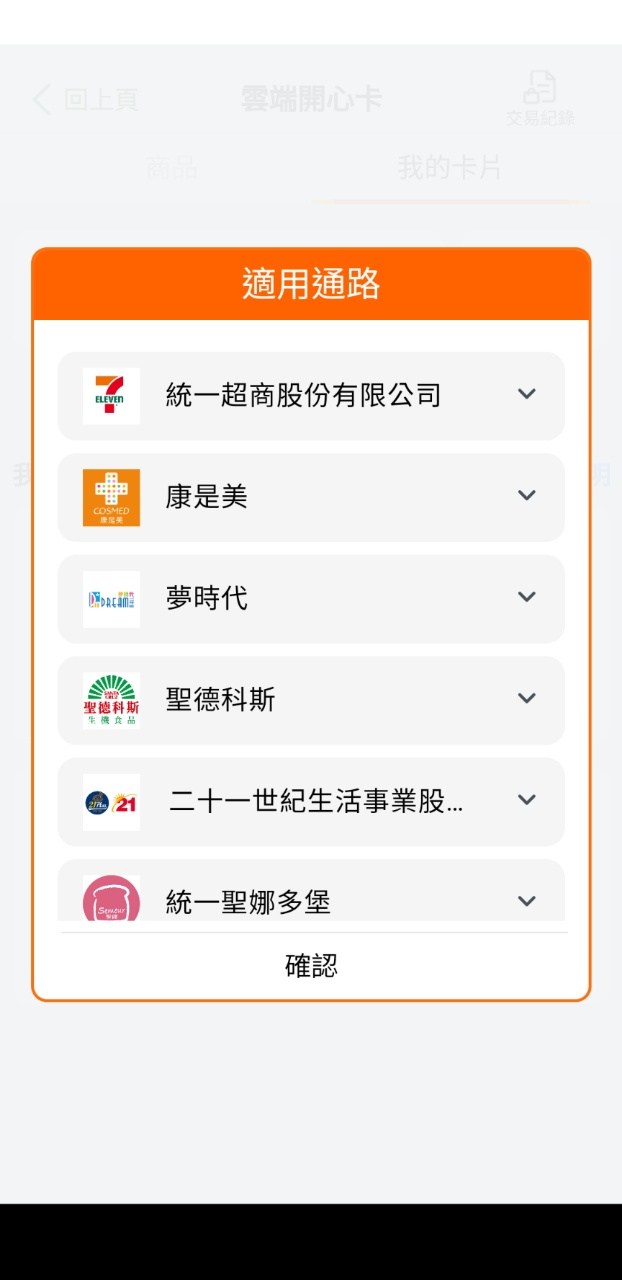622x1280 pixels.
Task: Expand the 二十一世紀生活事業 row
Action: [526, 800]
